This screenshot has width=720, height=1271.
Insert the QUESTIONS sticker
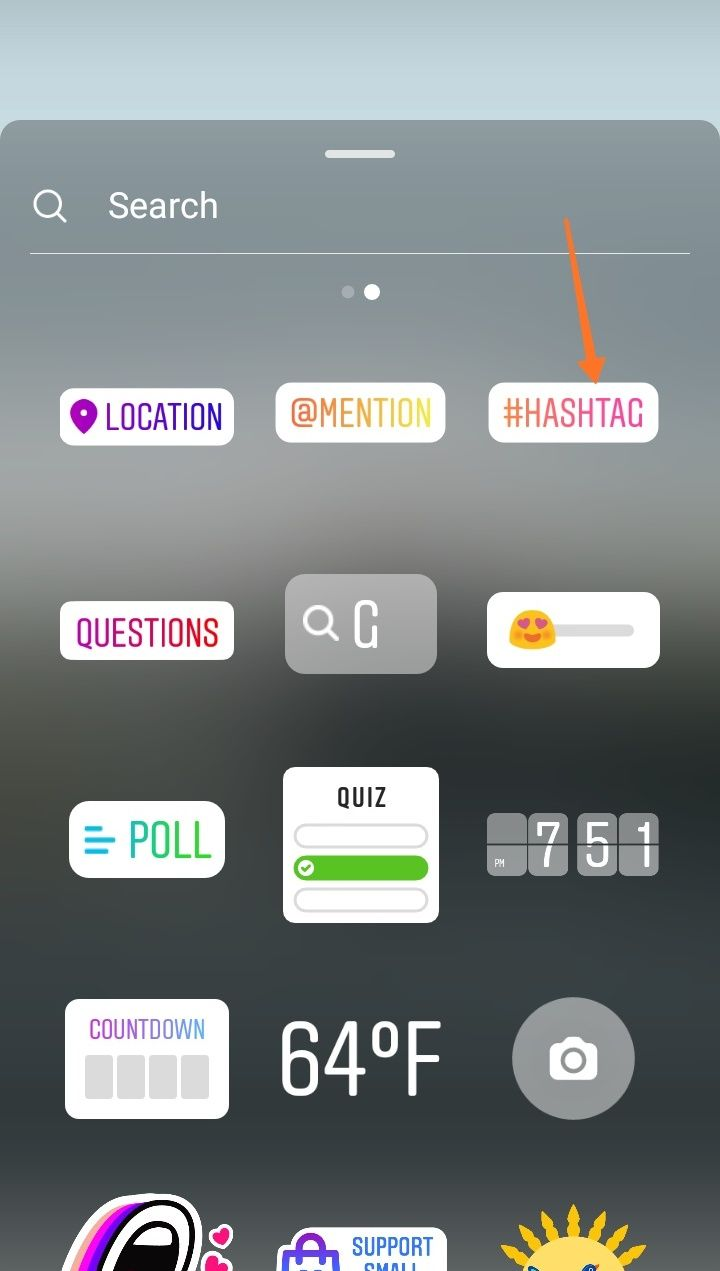point(146,630)
